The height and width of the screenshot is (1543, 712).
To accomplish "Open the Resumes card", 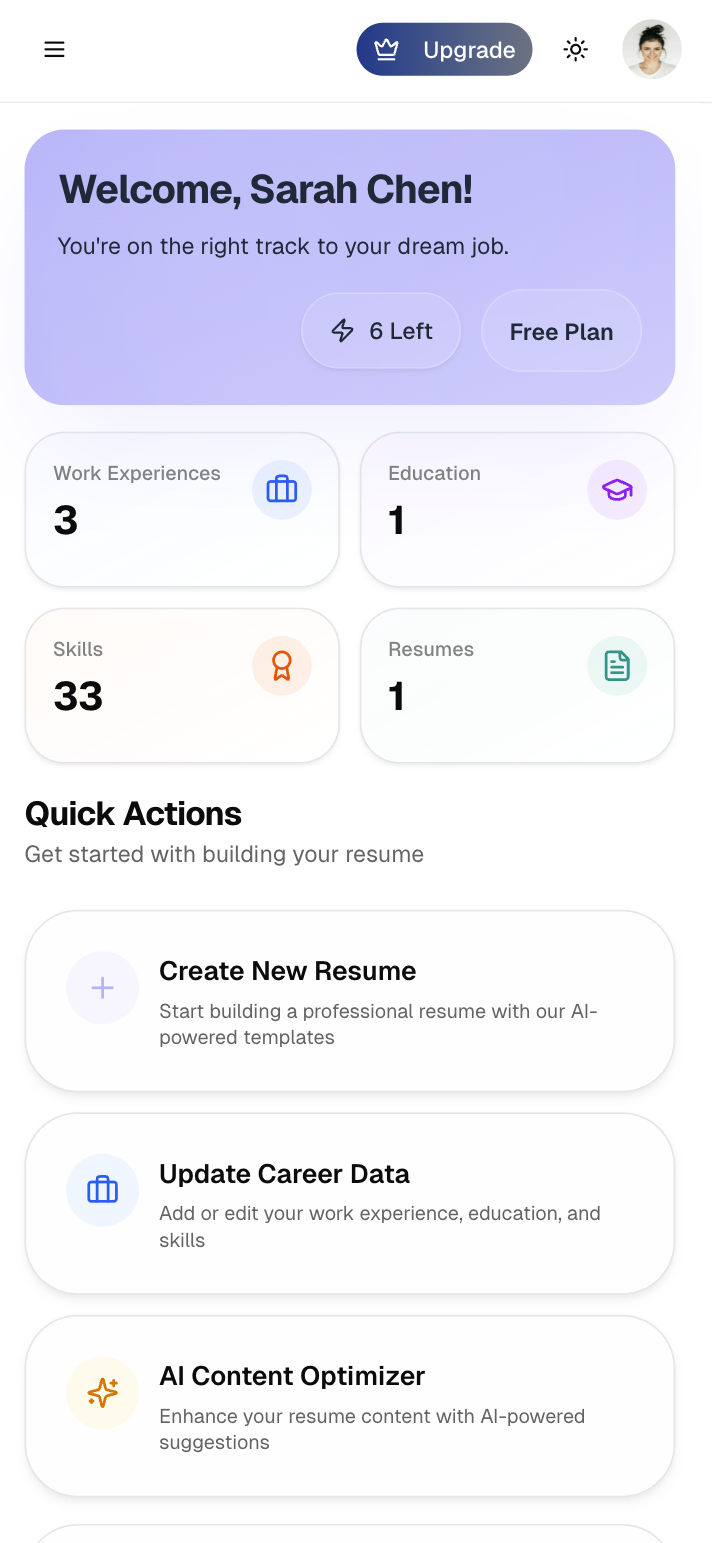I will click(517, 686).
